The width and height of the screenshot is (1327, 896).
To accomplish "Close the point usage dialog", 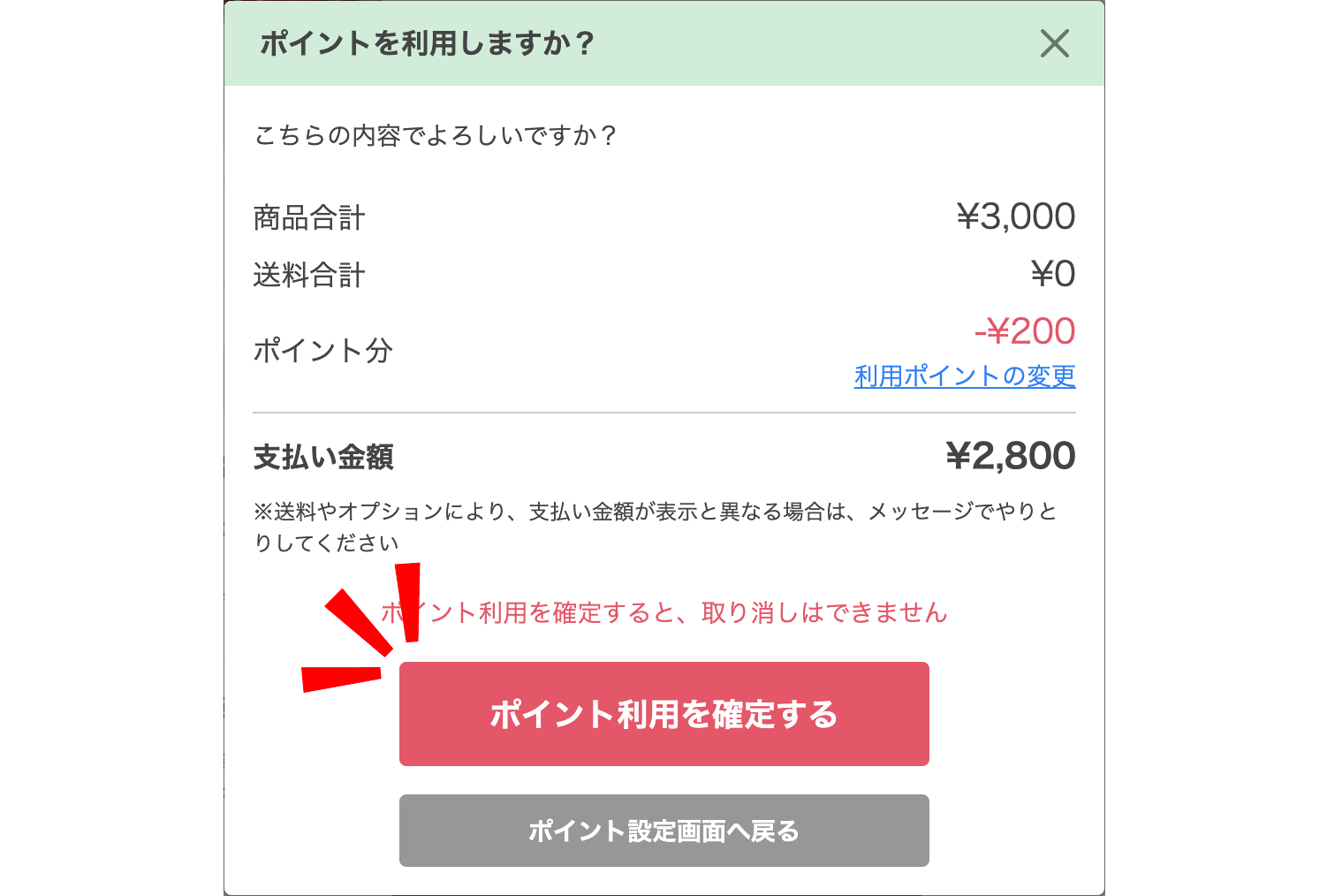I will pos(1054,43).
